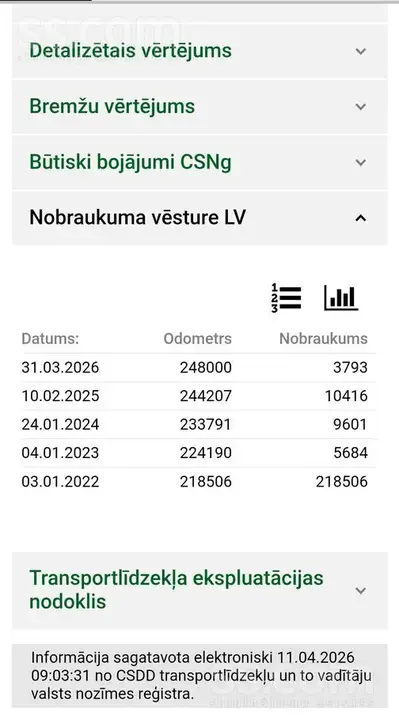The width and height of the screenshot is (399, 720).
Task: Switch to the numbered list view
Action: click(286, 298)
